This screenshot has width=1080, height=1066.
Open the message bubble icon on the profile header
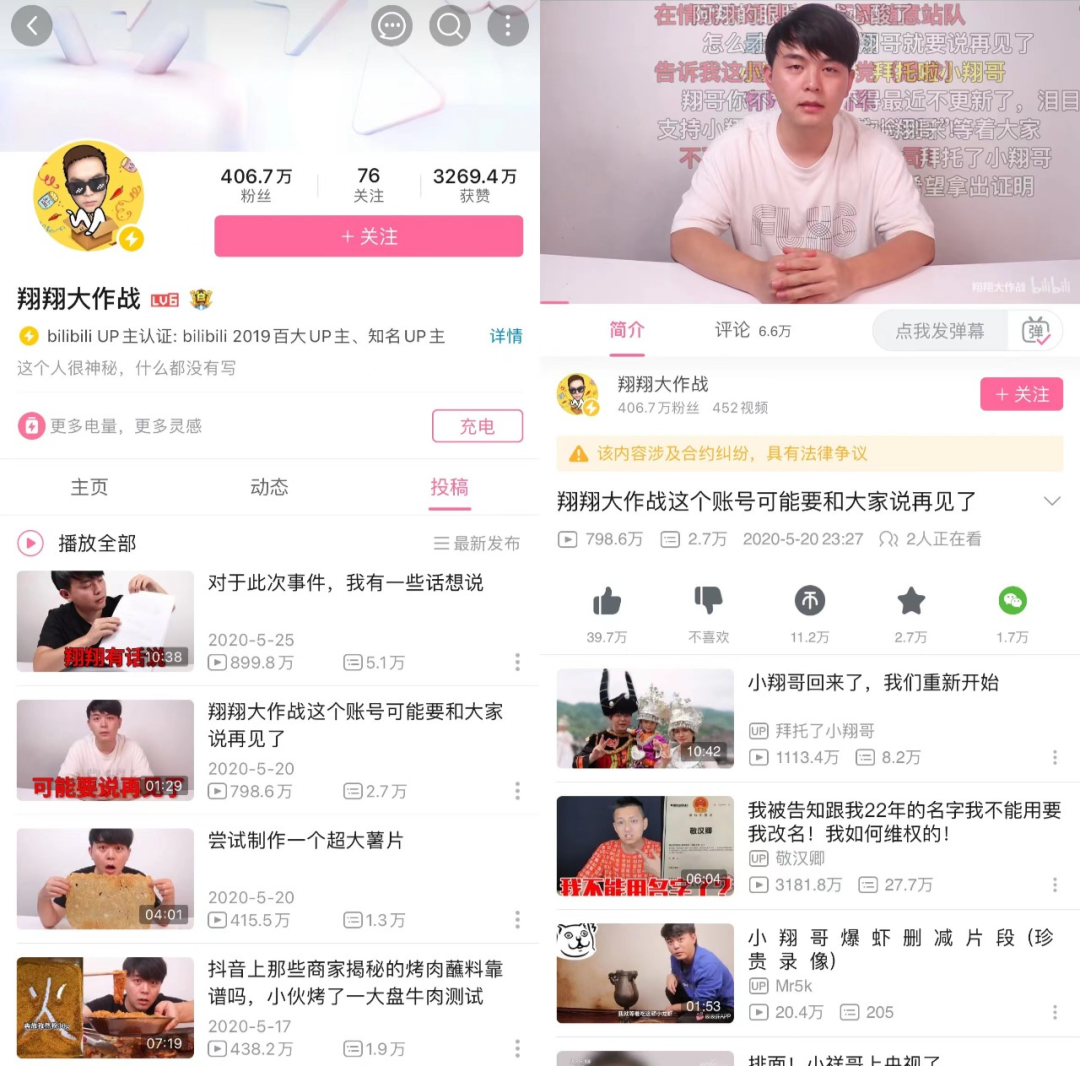391,26
